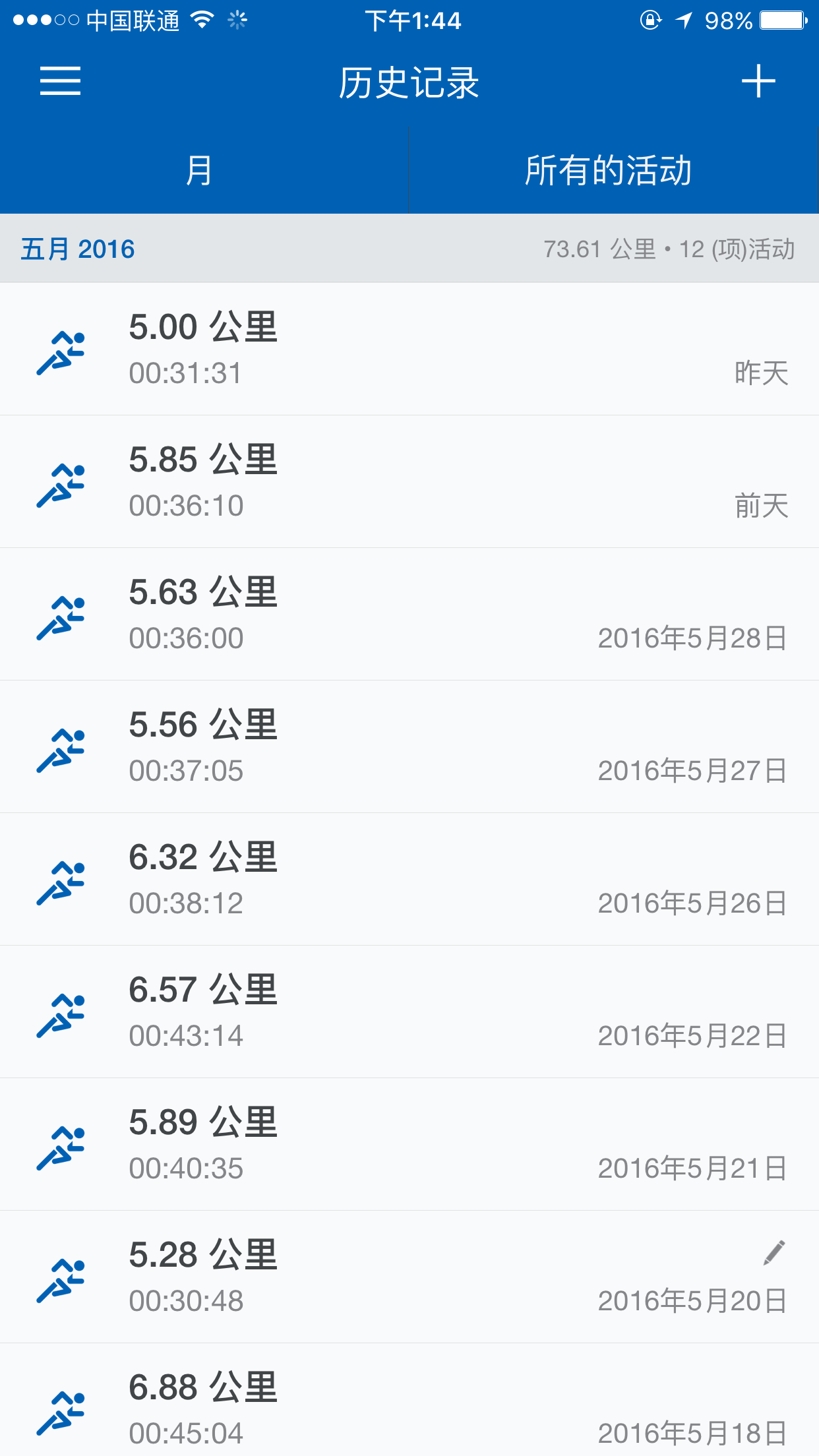Switch to the 月 tab
The height and width of the screenshot is (1456, 819).
tap(199, 170)
